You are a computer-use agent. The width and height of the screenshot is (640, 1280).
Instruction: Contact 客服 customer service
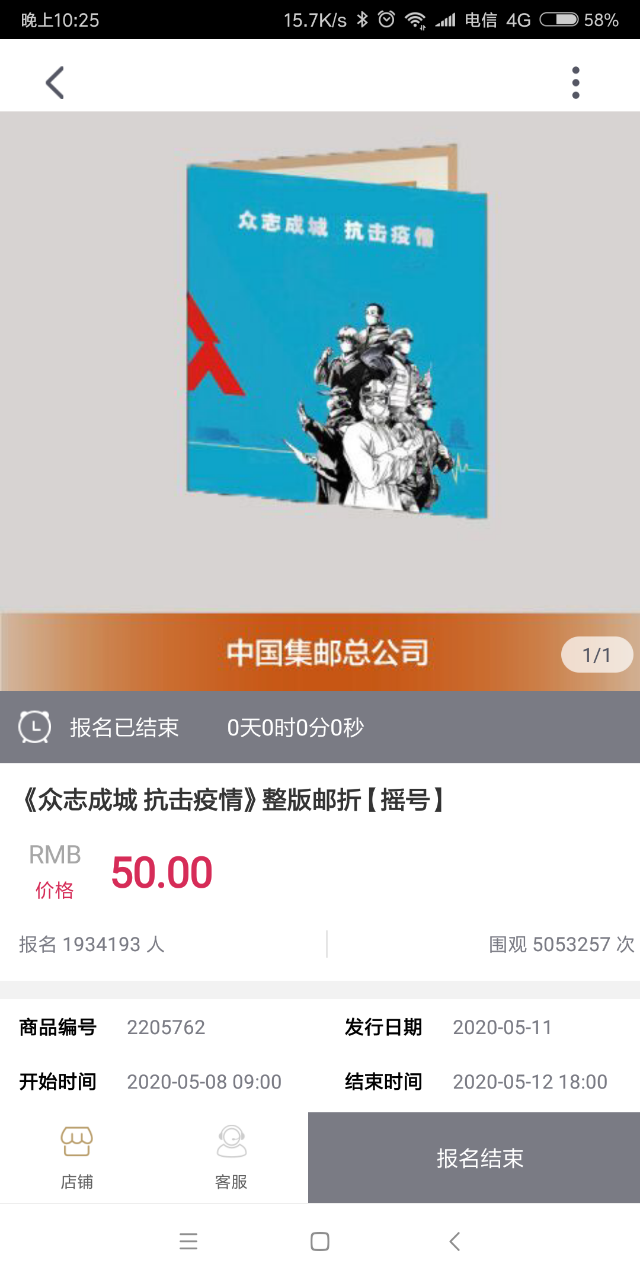pos(231,1157)
